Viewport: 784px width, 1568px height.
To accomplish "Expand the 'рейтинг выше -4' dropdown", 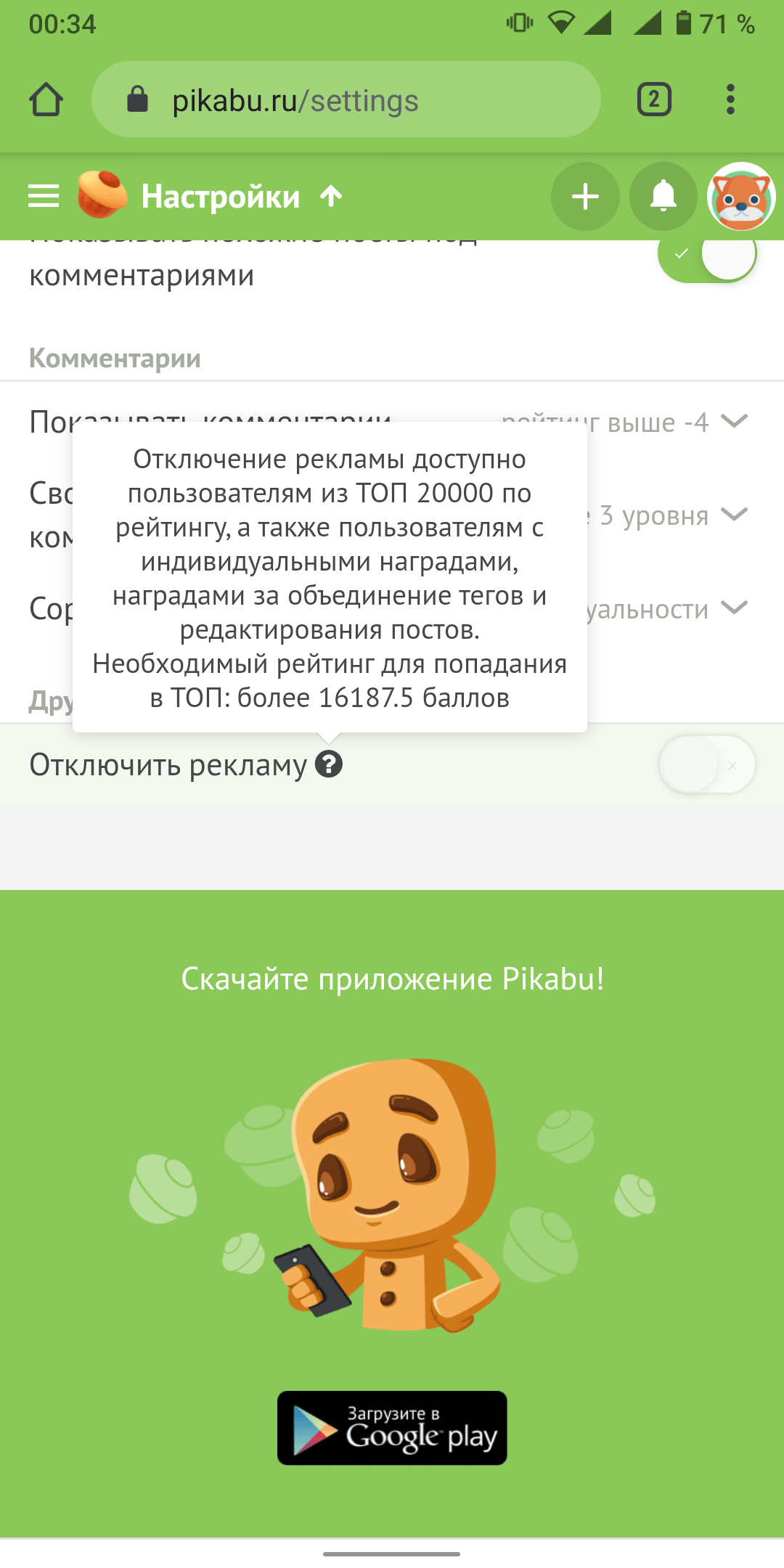I will pos(735,422).
